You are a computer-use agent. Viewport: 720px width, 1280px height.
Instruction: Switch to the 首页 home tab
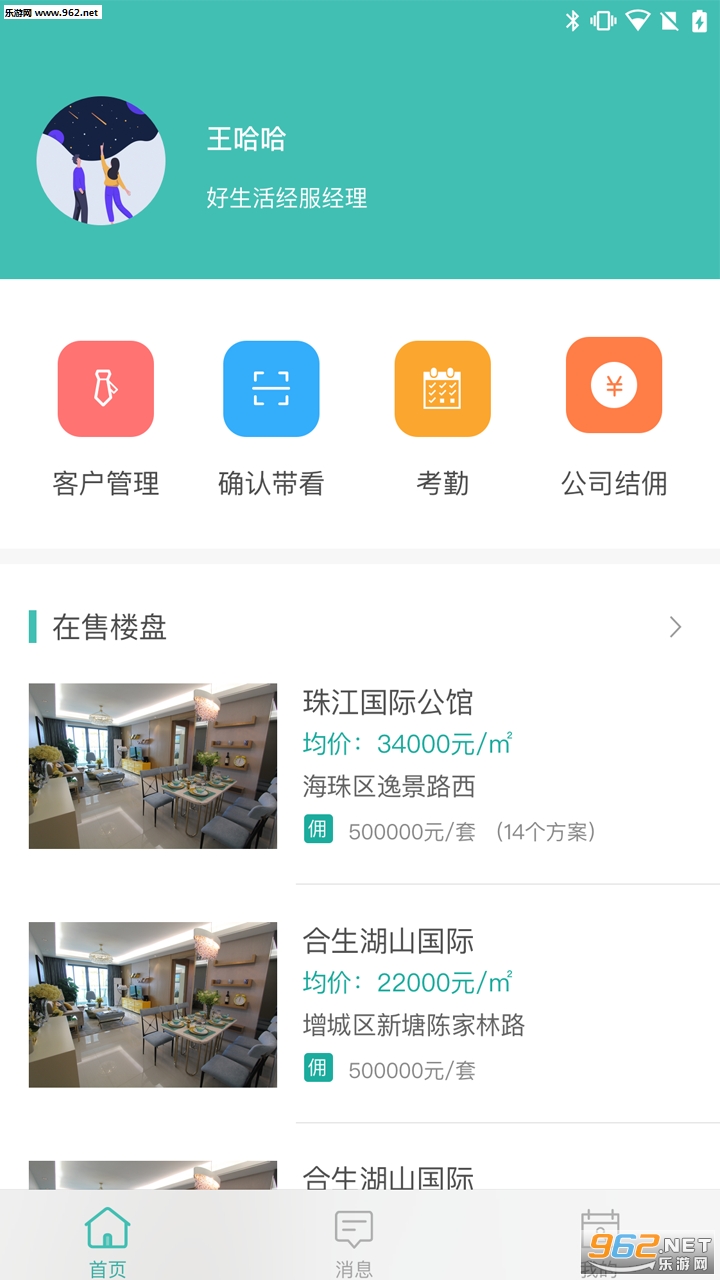tap(107, 1240)
